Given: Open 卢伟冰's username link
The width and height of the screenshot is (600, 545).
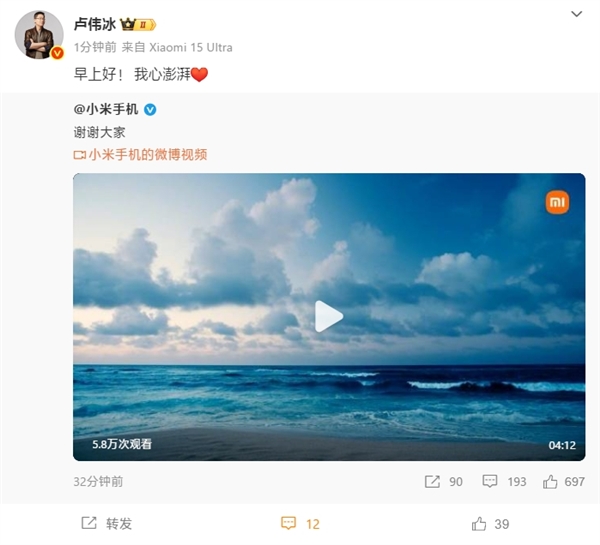Looking at the screenshot, I should pos(95,24).
